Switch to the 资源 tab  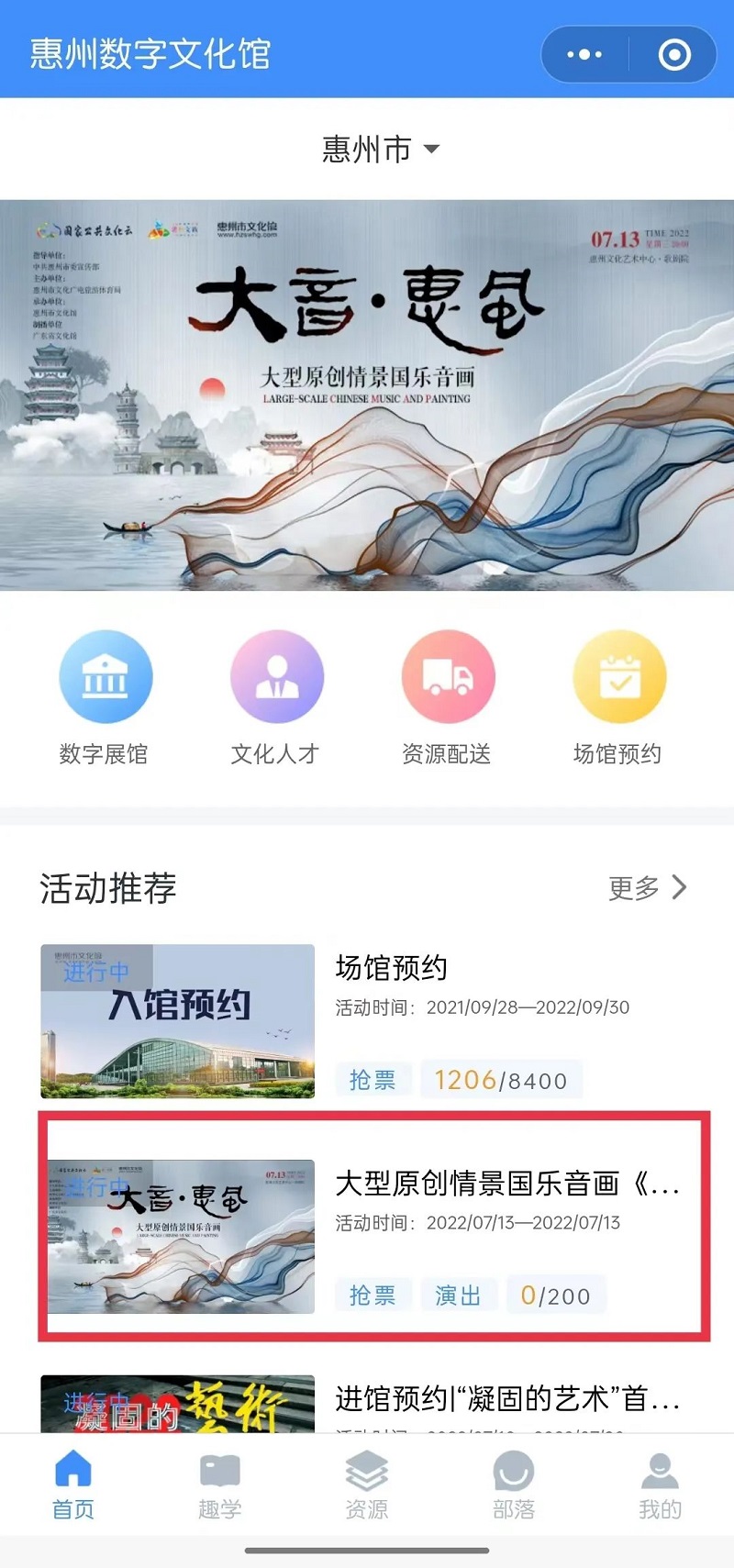367,1485
